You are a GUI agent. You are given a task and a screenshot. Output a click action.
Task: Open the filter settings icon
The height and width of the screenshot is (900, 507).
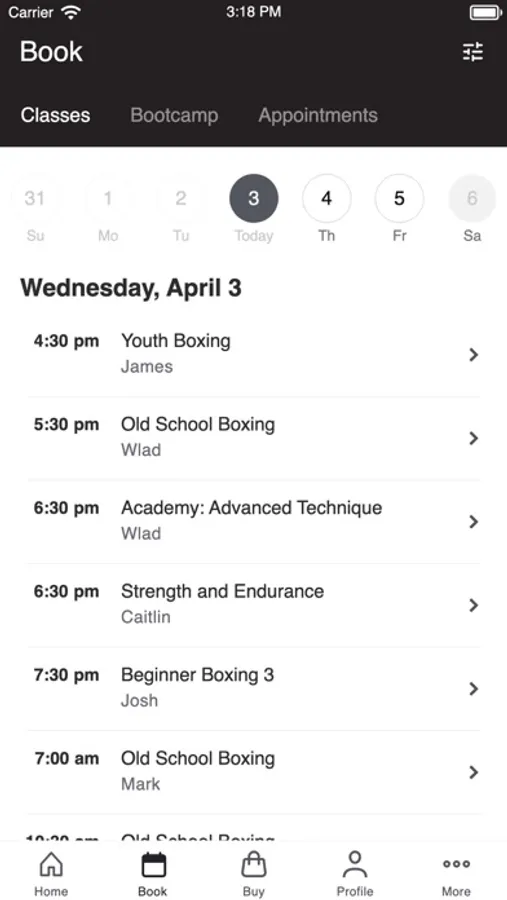473,52
